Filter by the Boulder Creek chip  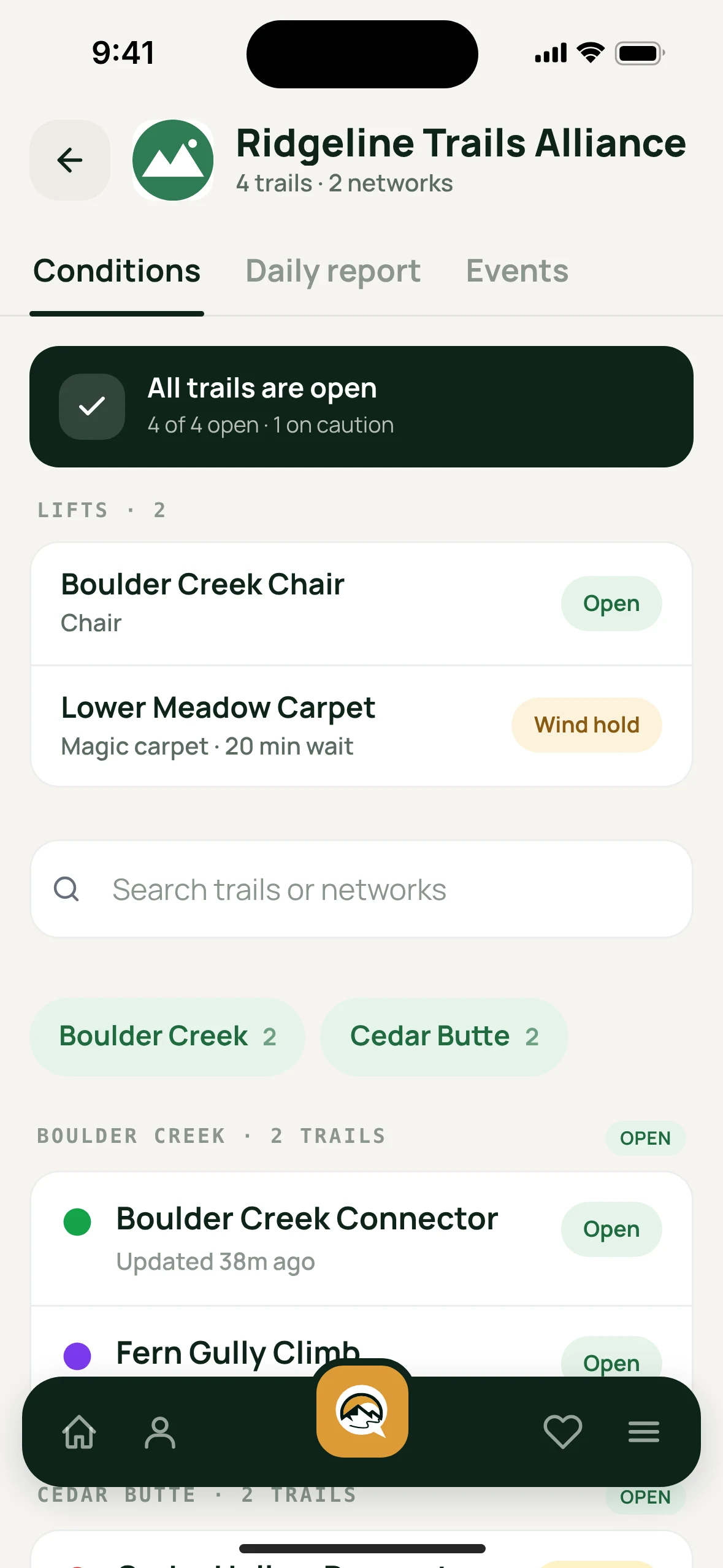click(167, 1037)
